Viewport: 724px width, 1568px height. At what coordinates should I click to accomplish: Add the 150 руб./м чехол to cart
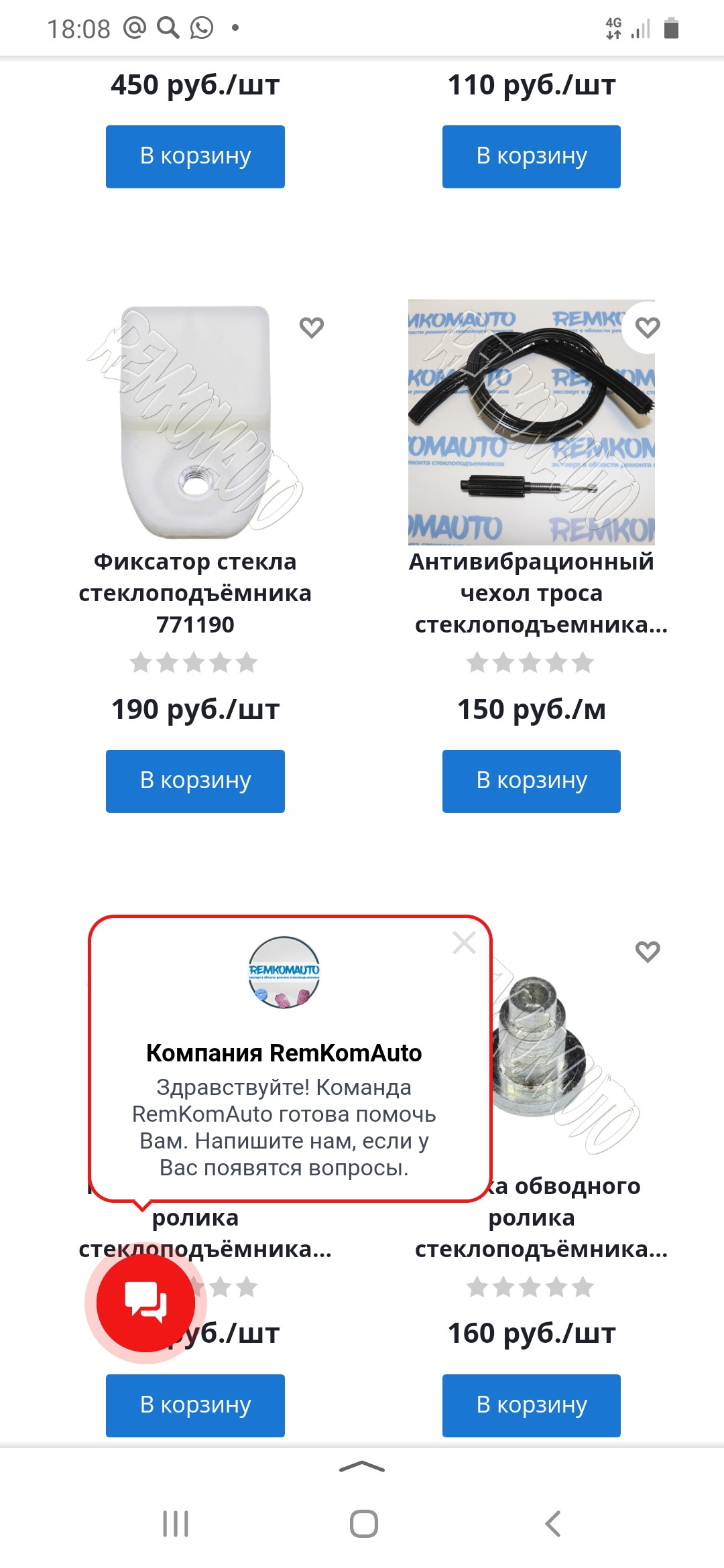531,781
